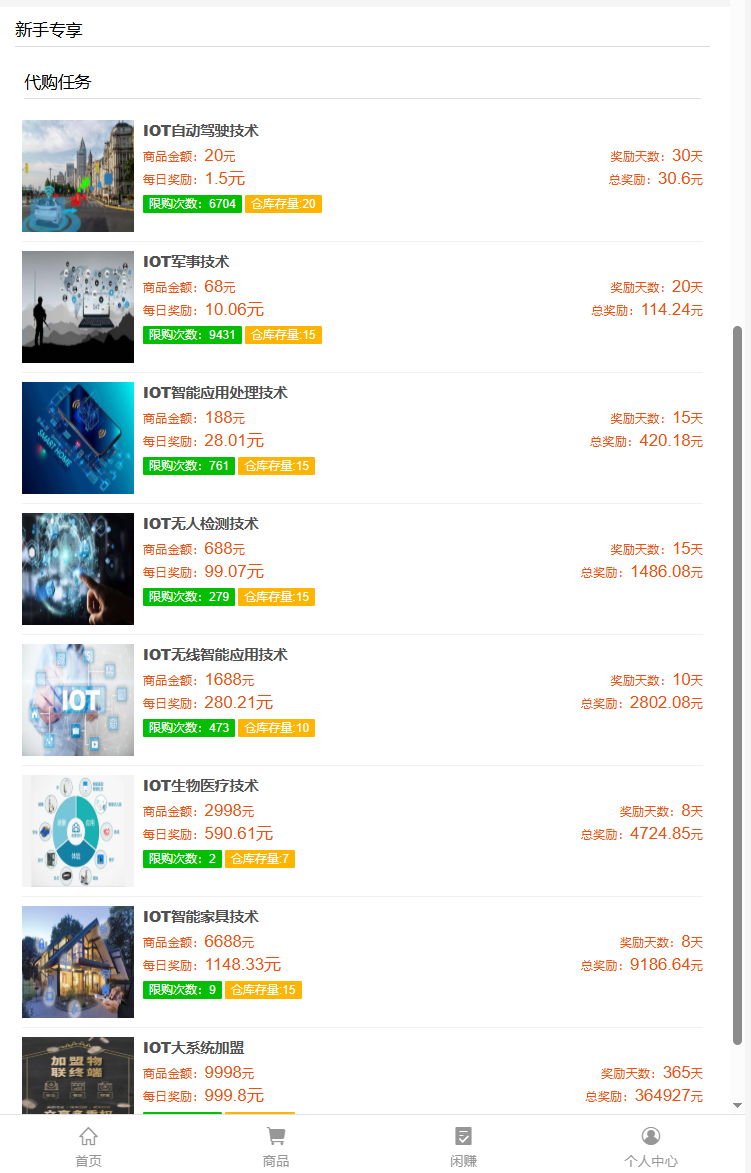Open the IOT军事技术 task

186,262
